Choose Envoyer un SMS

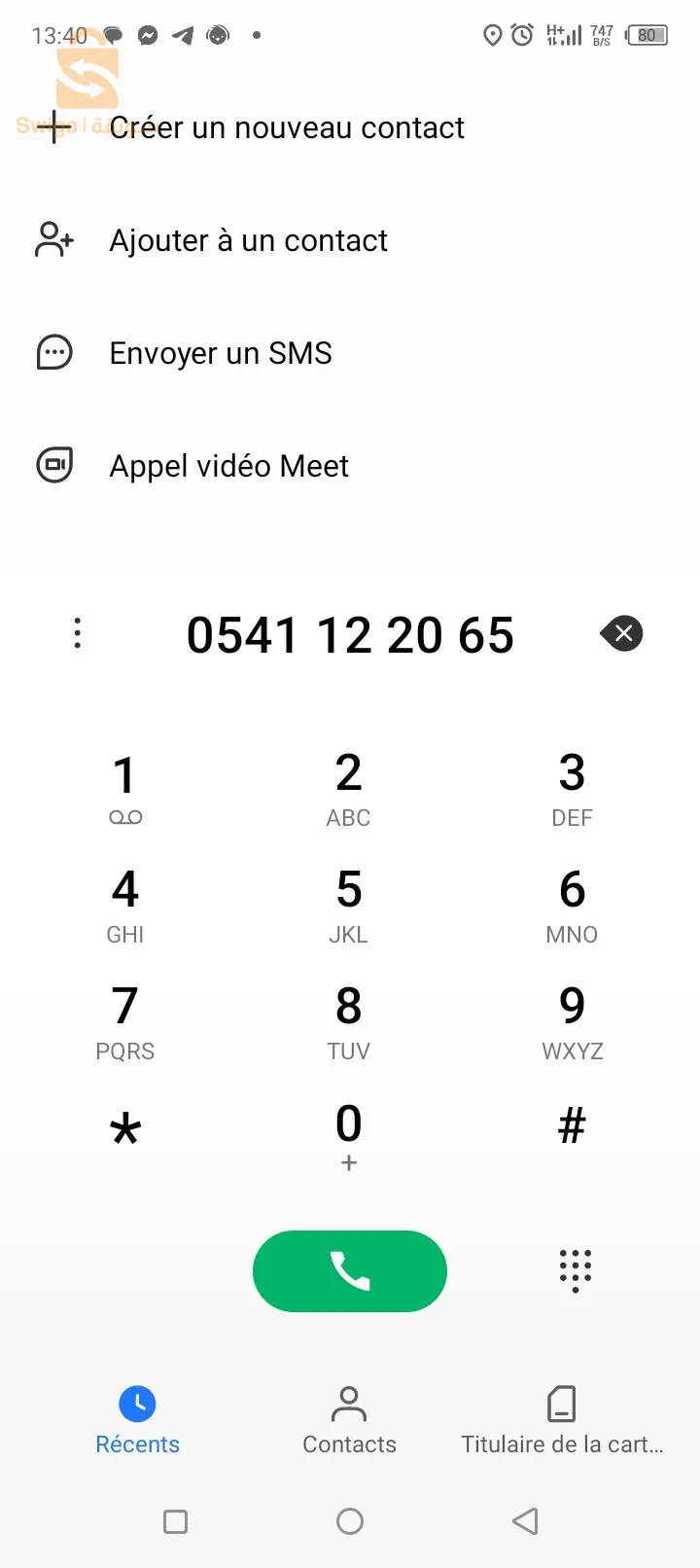click(221, 353)
